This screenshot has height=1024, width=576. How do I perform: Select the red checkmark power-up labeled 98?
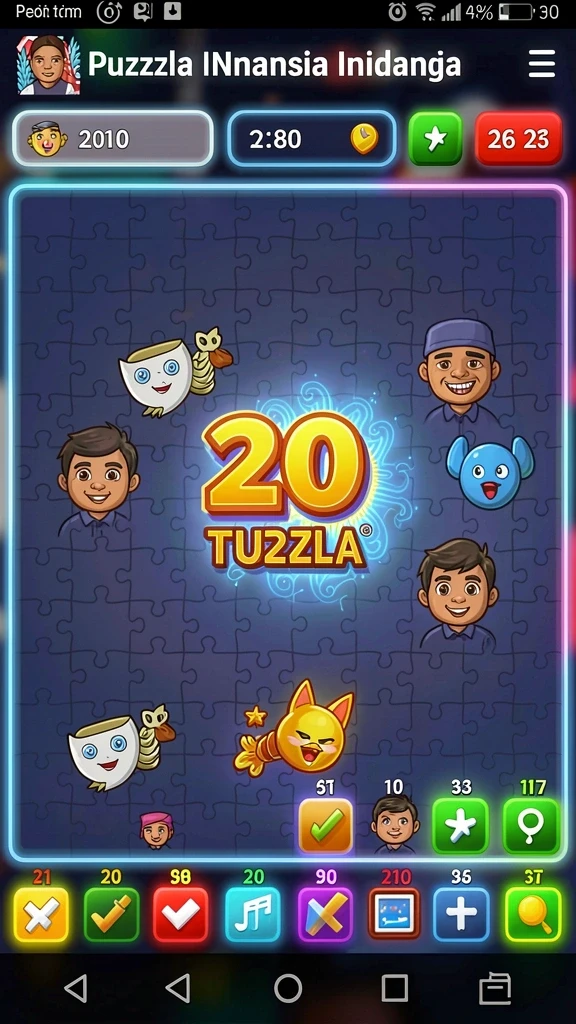181,914
